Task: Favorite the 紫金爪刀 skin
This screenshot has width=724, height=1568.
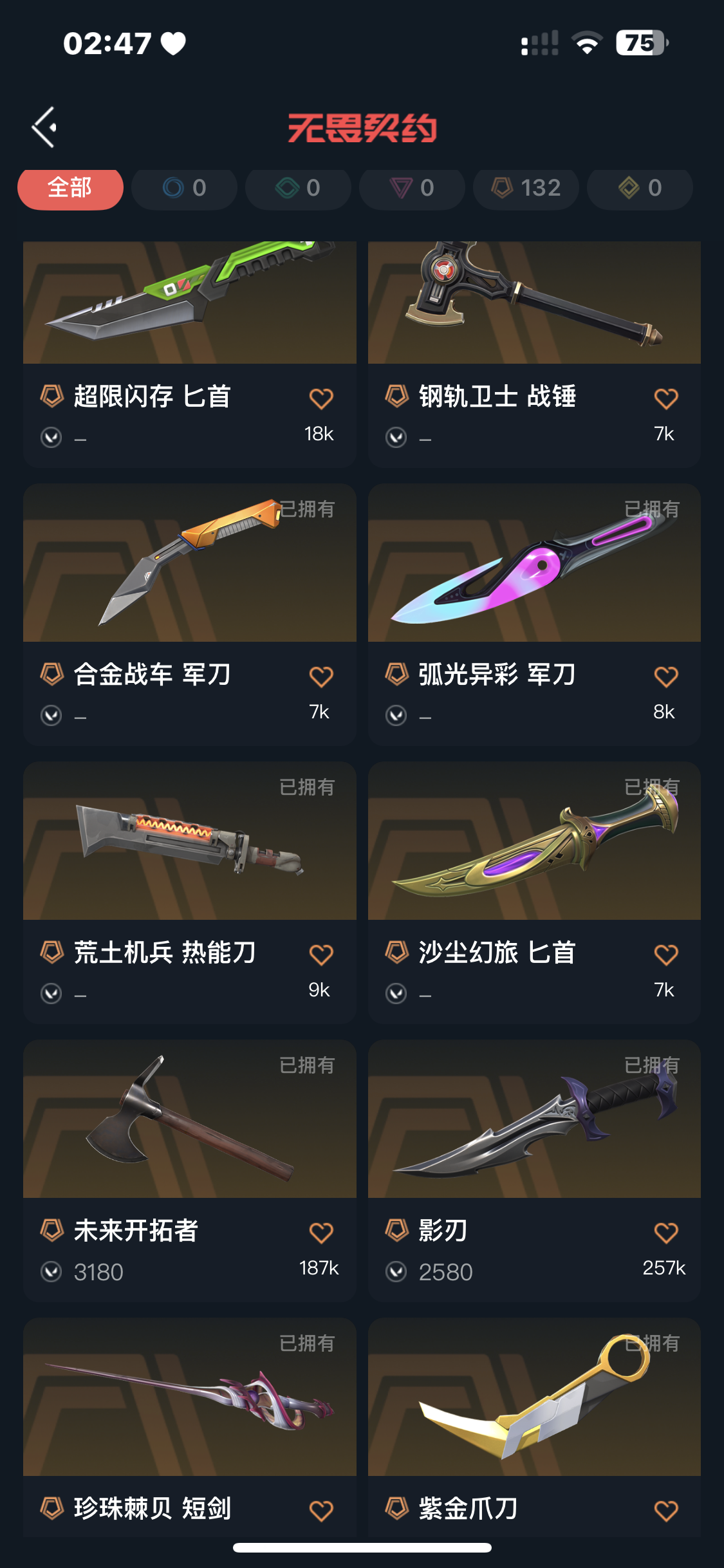Action: coord(665,1511)
